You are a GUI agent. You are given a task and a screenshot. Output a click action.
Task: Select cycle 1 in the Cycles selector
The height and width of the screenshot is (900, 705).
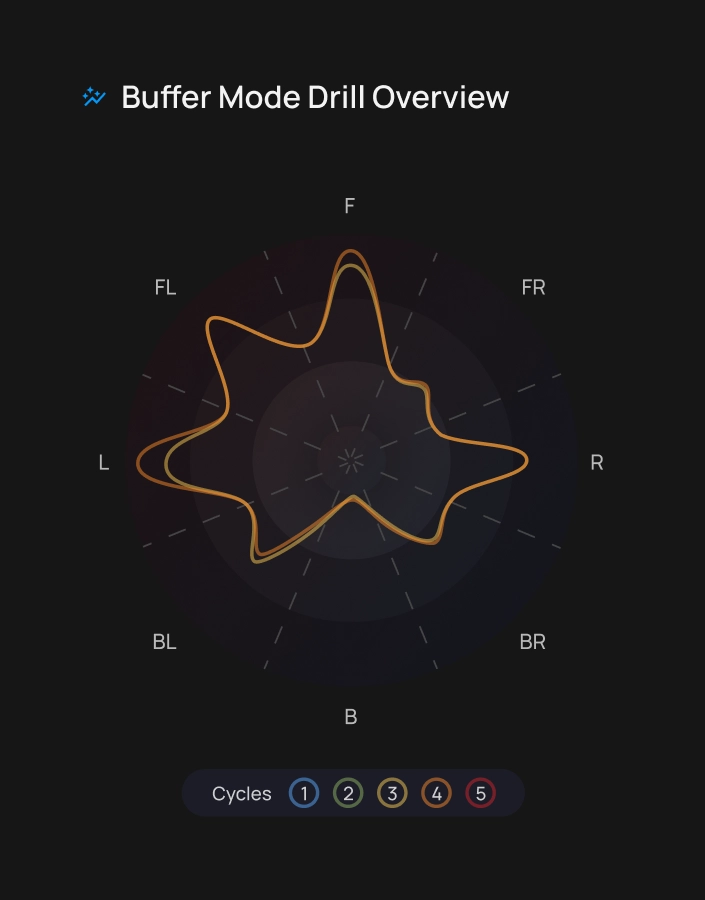(x=304, y=794)
